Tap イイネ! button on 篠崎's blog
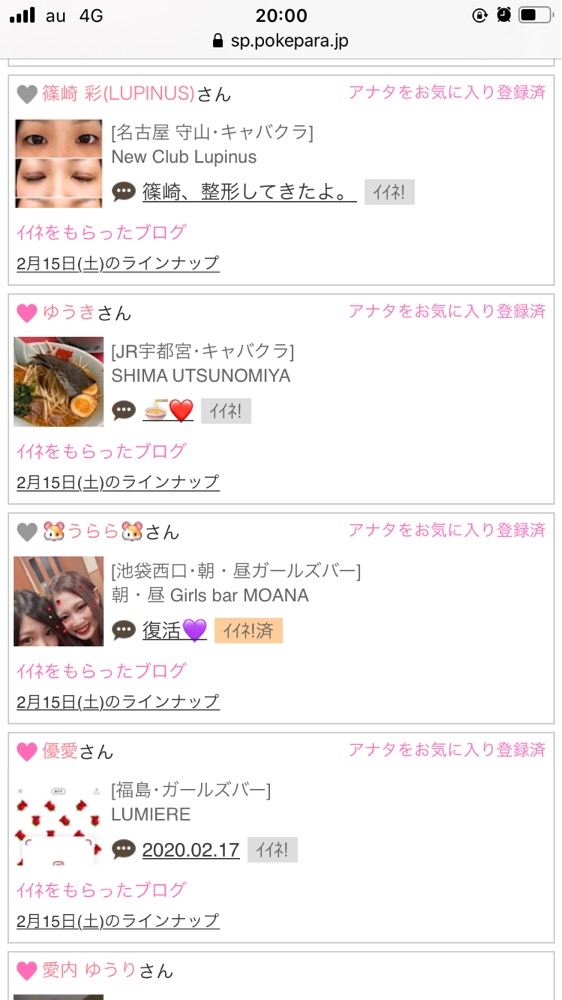This screenshot has width=562, height=1000. (389, 192)
